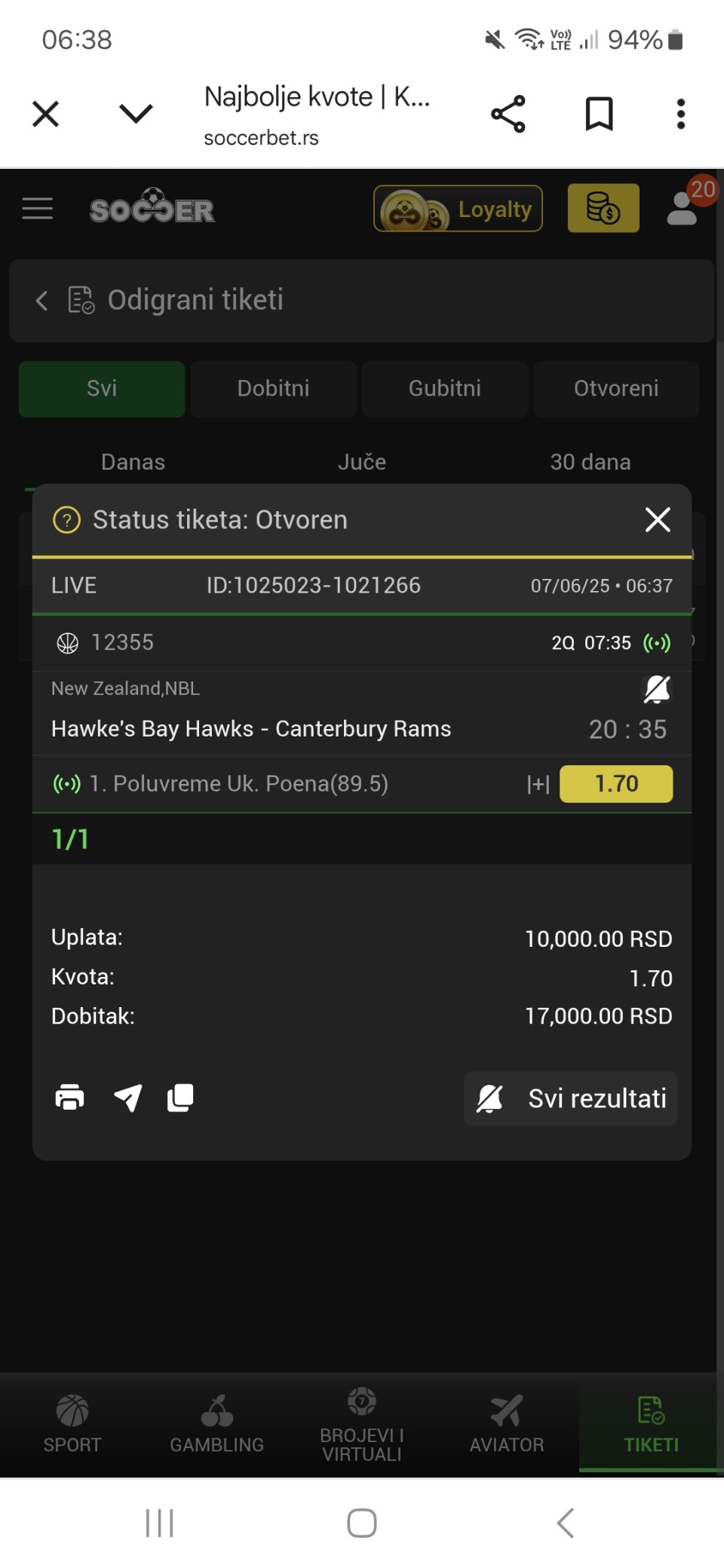Share the soccerbet.rs page
724x1568 pixels.
(508, 115)
